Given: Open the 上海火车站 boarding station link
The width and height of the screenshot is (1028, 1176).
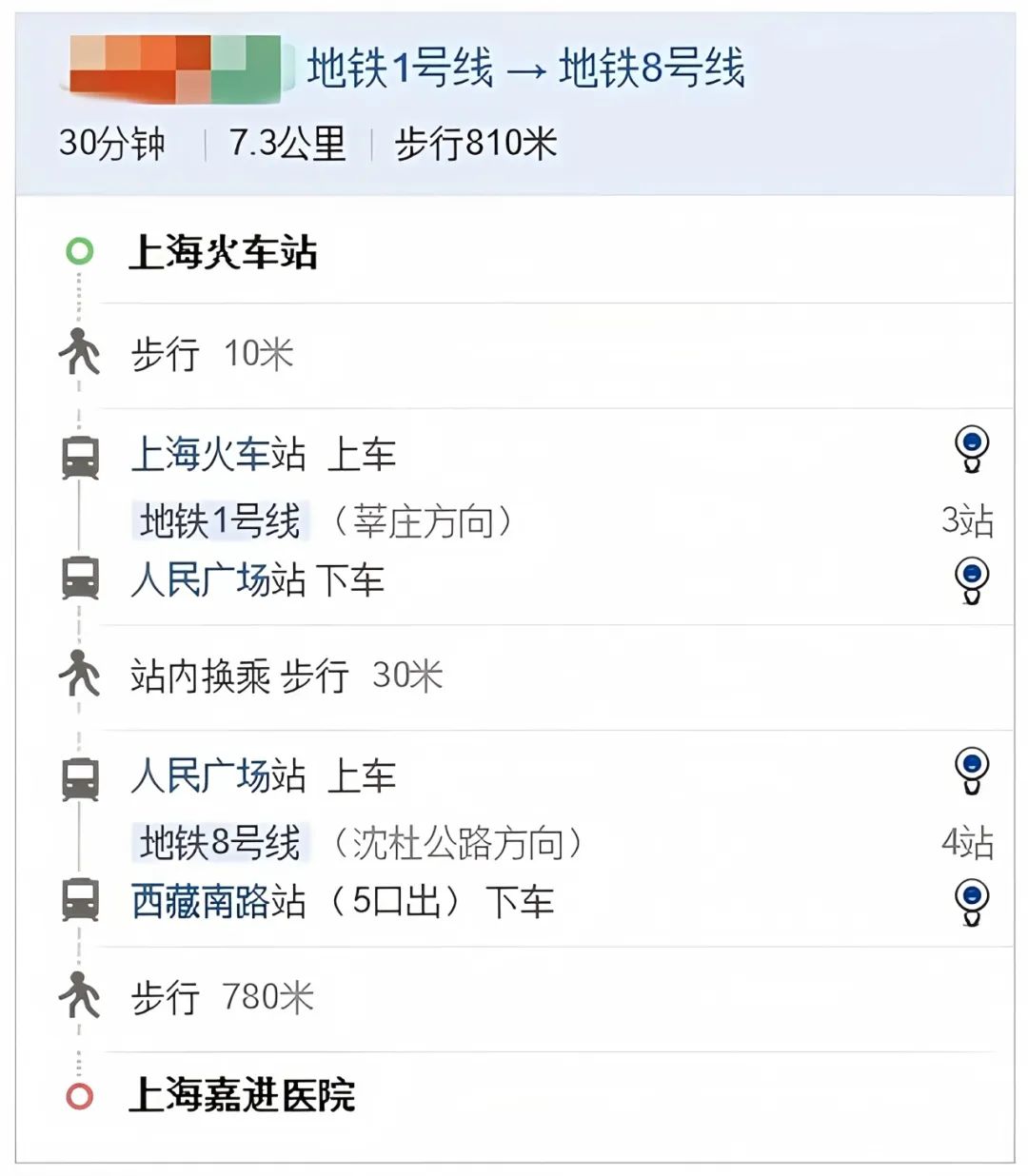Looking at the screenshot, I should pos(218,455).
